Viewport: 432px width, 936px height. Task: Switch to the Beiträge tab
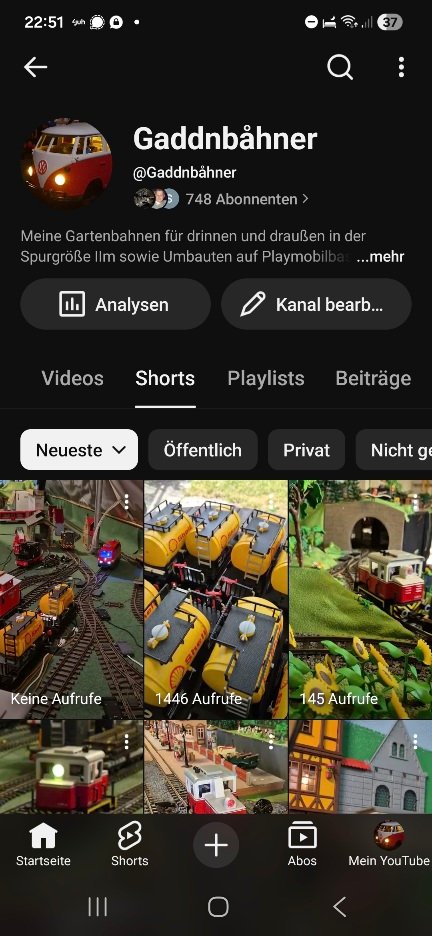coord(374,378)
